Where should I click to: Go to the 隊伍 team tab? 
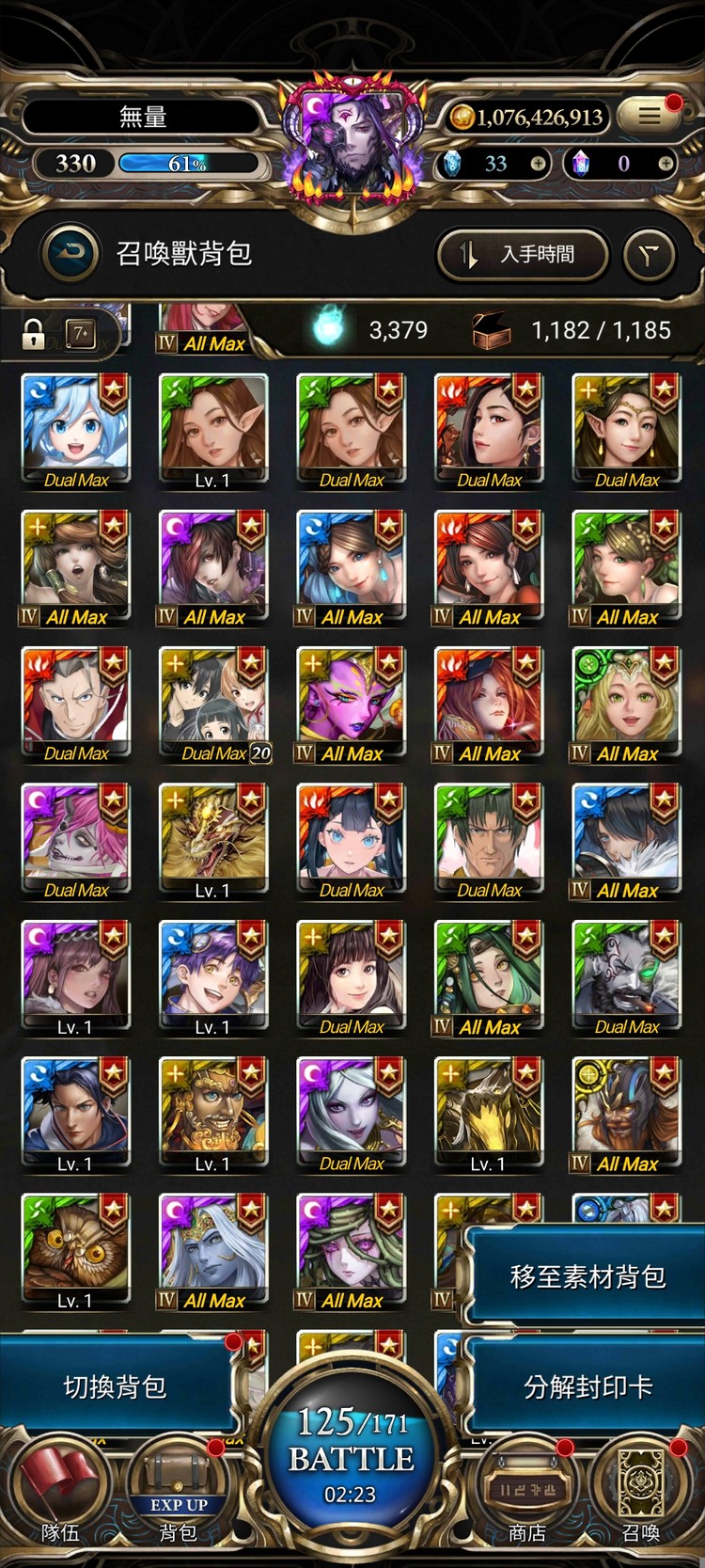61,1496
